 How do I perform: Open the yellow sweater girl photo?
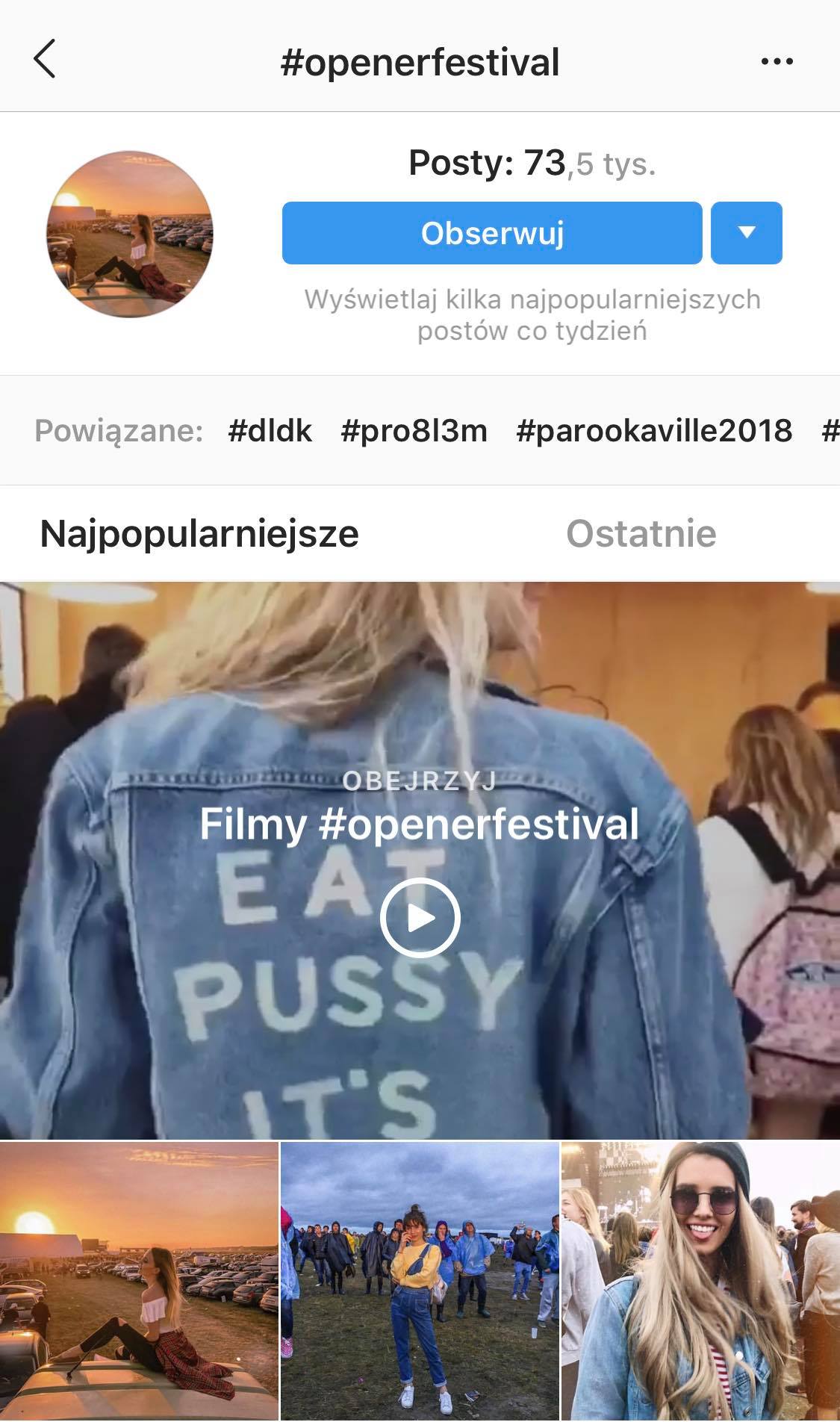click(420, 1280)
